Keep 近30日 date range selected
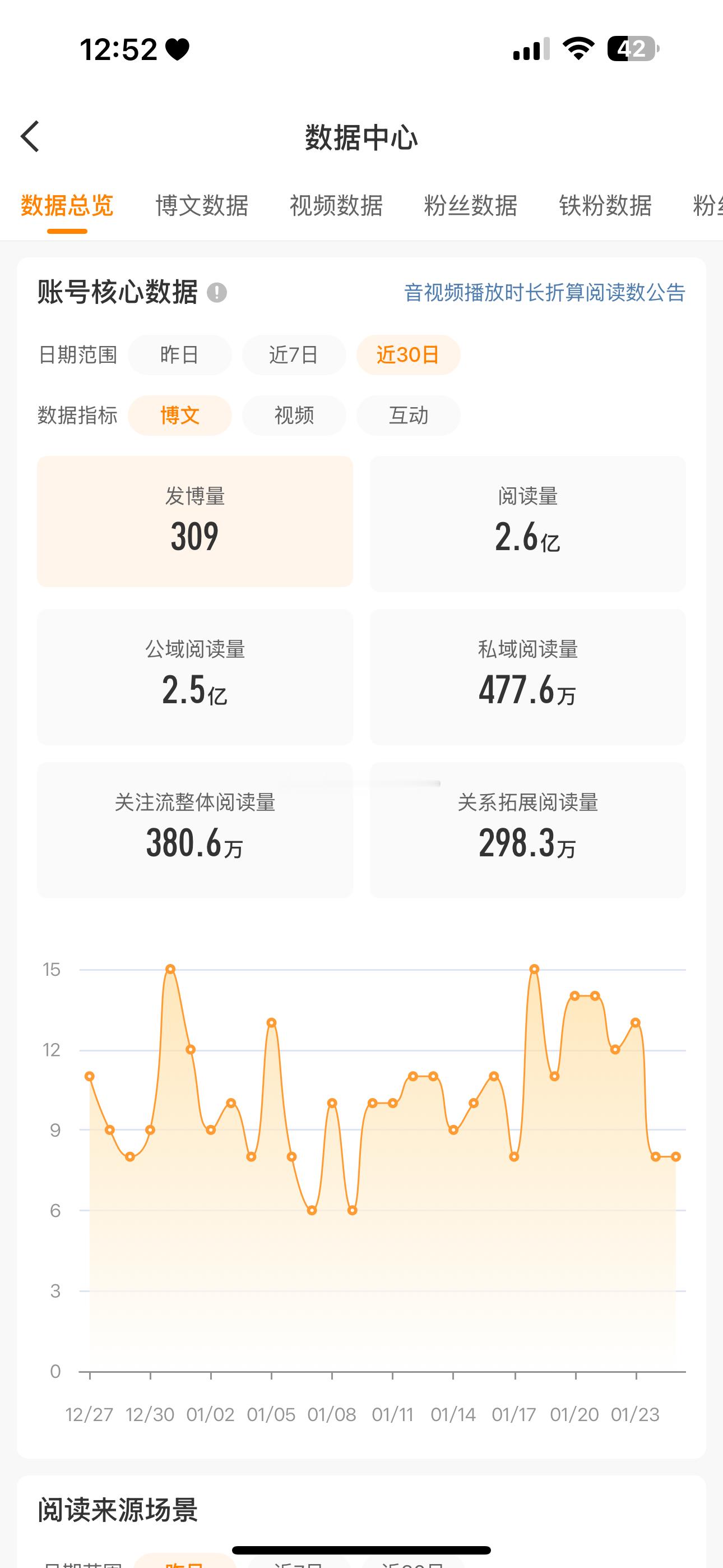Viewport: 723px width, 1568px height. [x=408, y=355]
